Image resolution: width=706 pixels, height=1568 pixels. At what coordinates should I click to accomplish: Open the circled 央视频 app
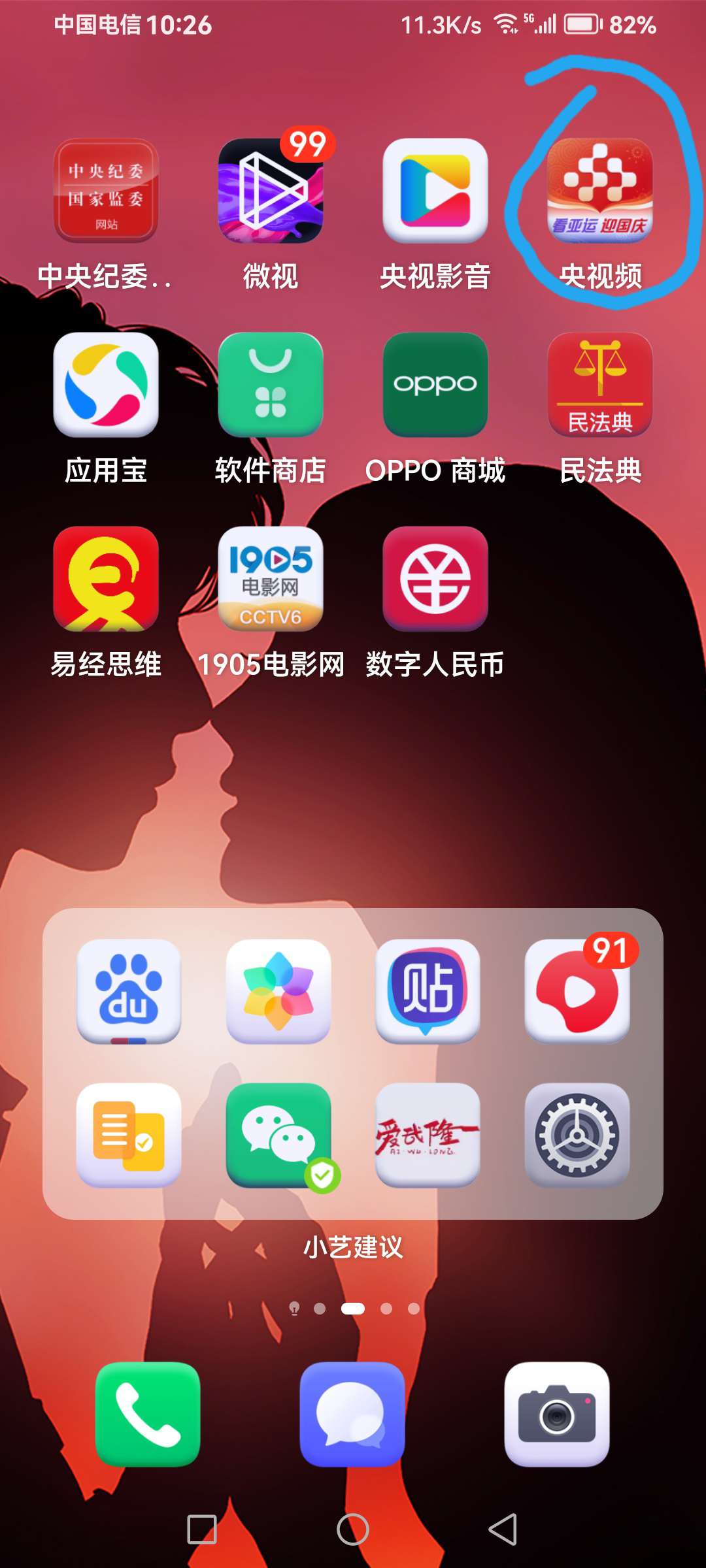(x=600, y=191)
